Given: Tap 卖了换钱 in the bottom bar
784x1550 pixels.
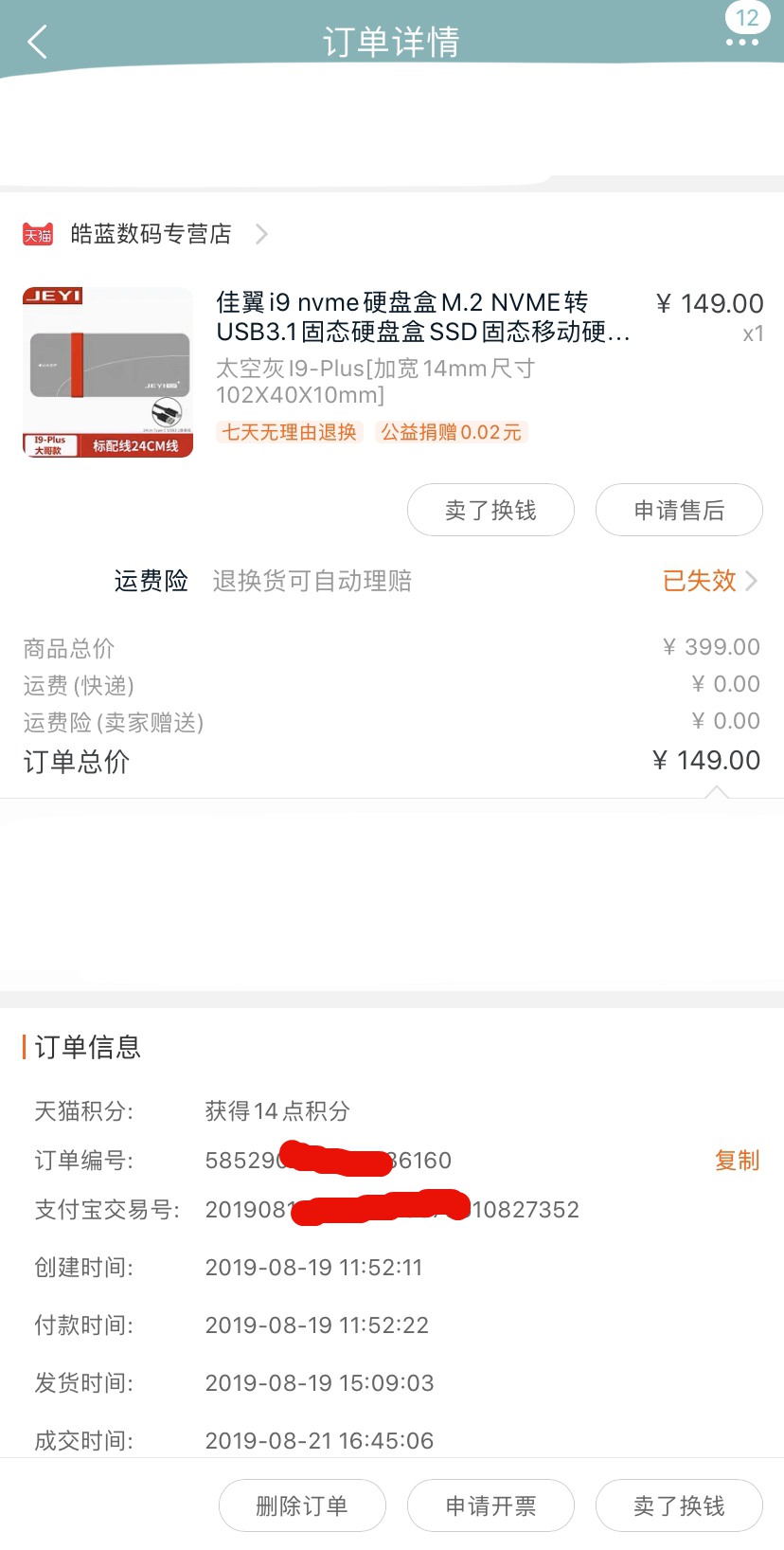Looking at the screenshot, I should point(679,1505).
